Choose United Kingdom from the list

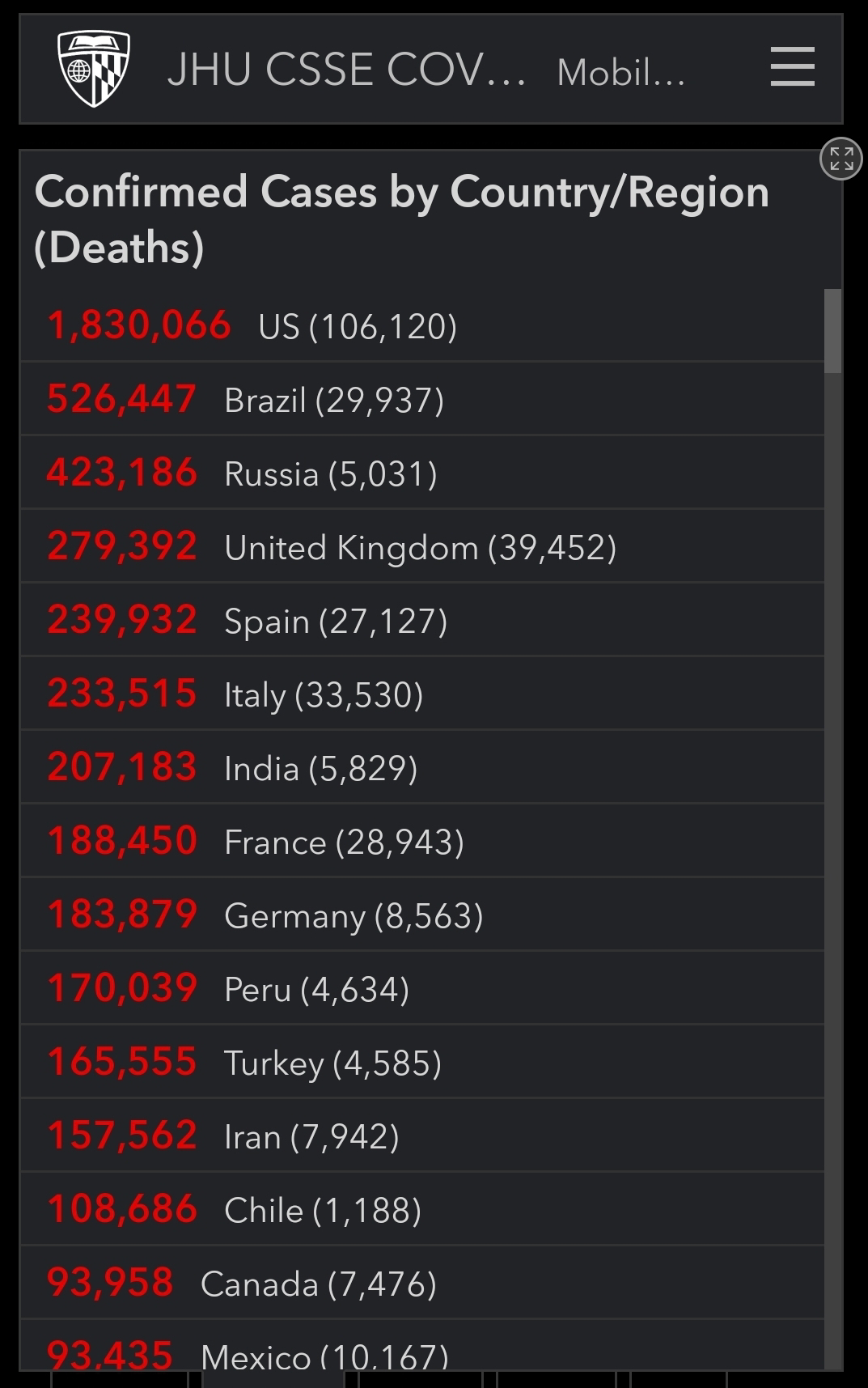coord(422,546)
